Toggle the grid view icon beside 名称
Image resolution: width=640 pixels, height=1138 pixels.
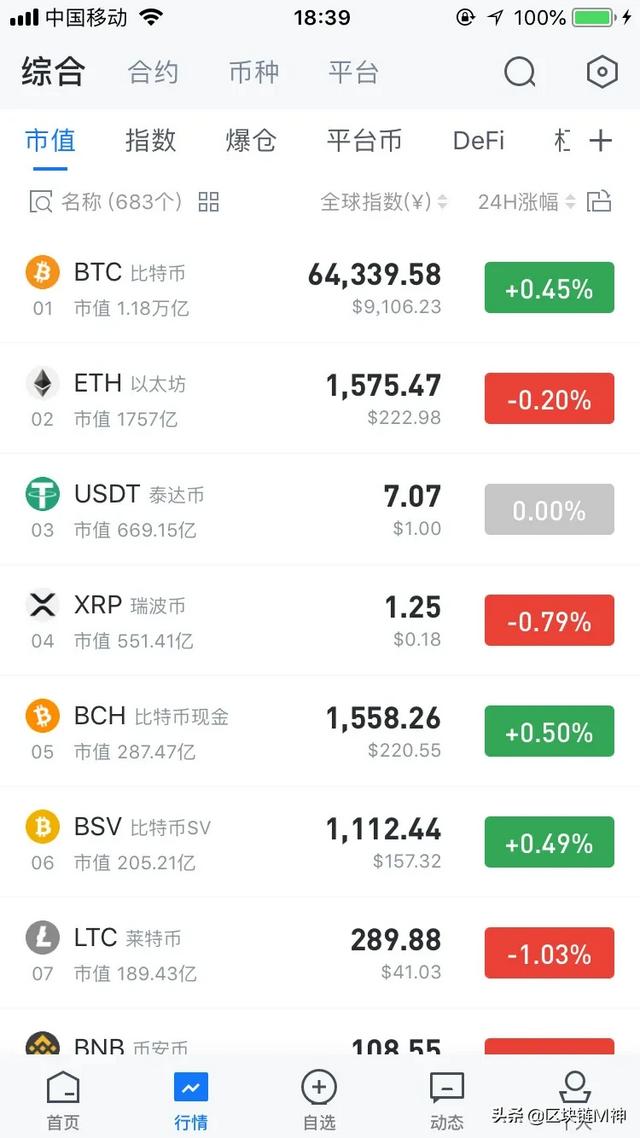[x=208, y=202]
